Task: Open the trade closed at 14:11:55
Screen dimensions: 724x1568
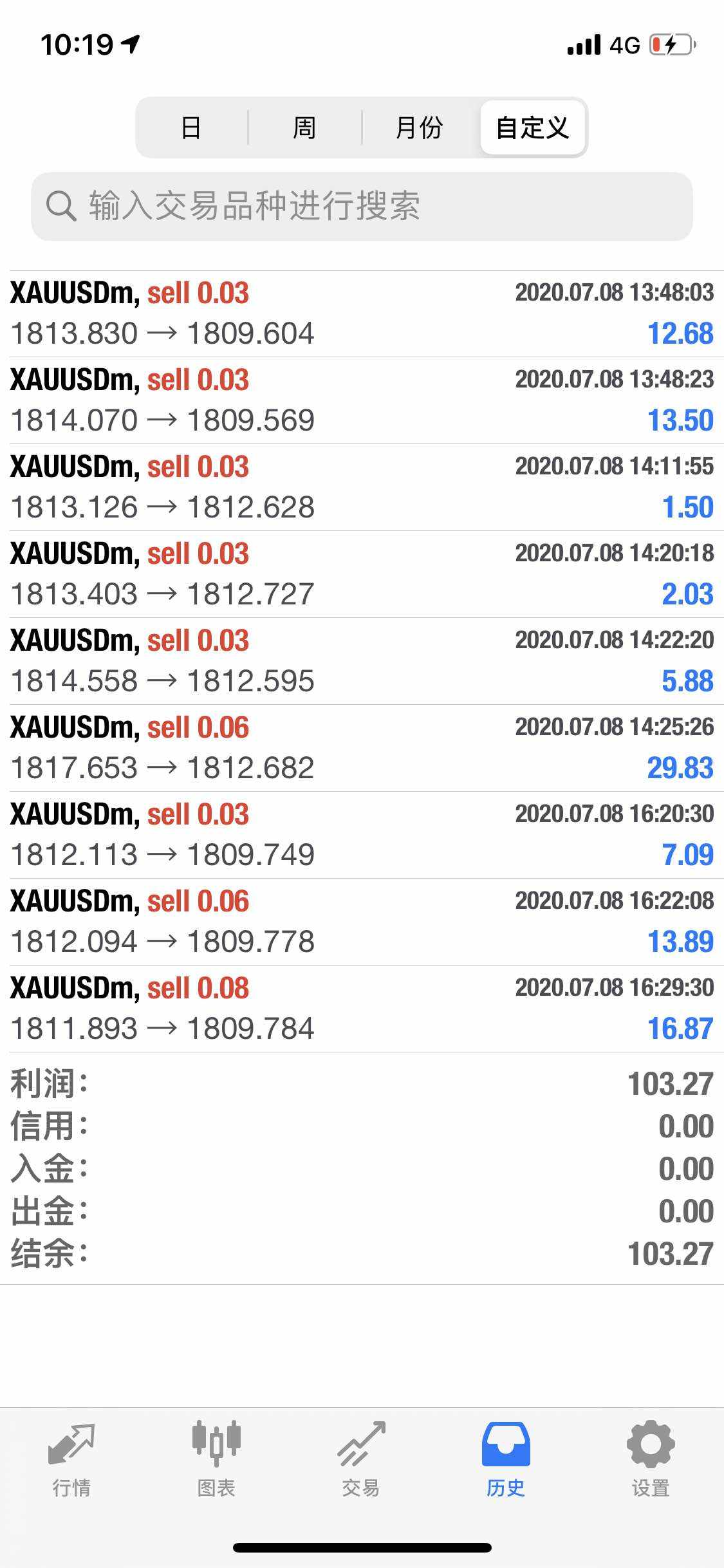Action: [x=362, y=487]
